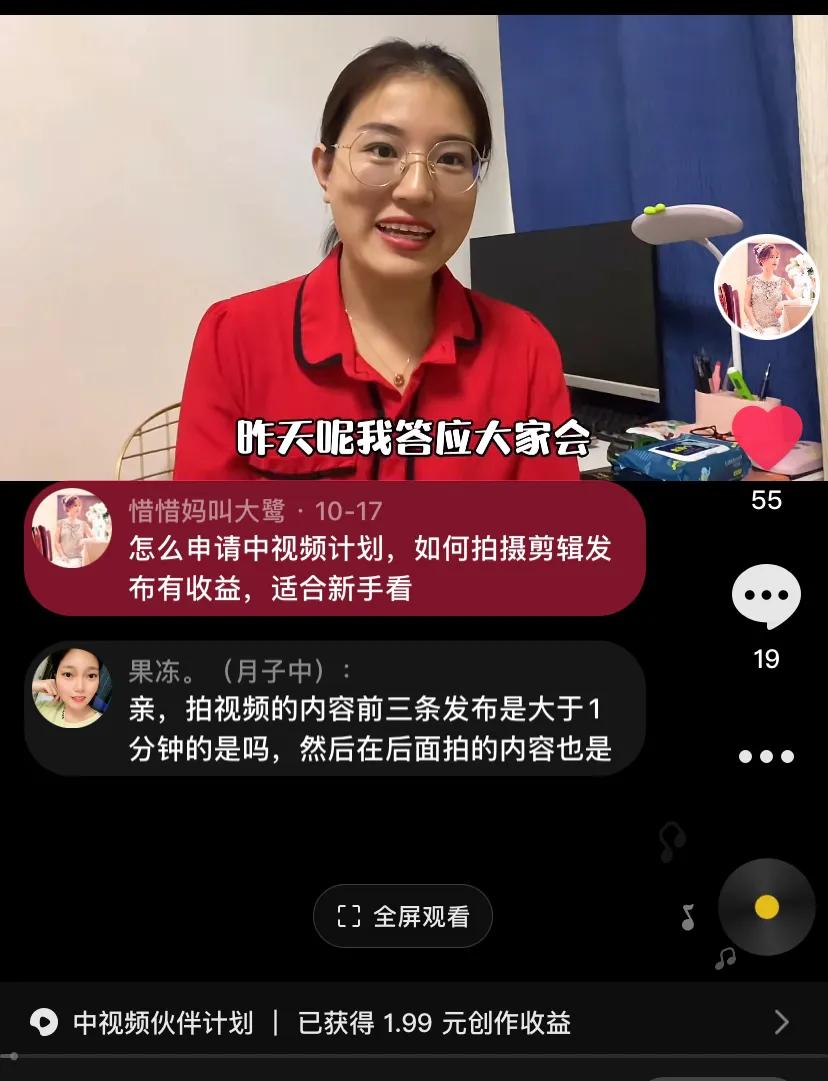Tap the creator's circular avatar on the right
The height and width of the screenshot is (1081, 828).
coord(766,285)
